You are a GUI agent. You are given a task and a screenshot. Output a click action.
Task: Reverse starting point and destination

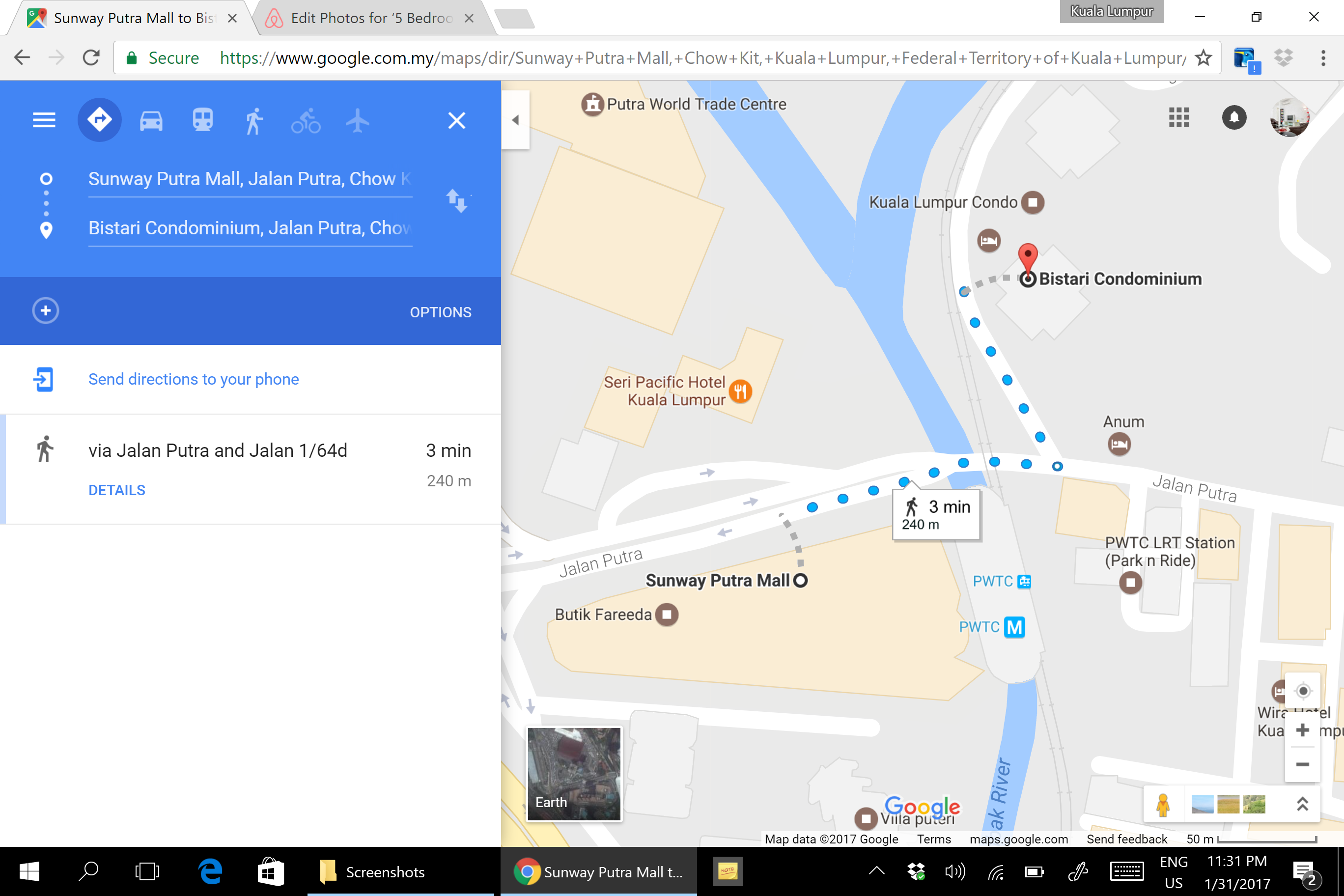tap(456, 201)
